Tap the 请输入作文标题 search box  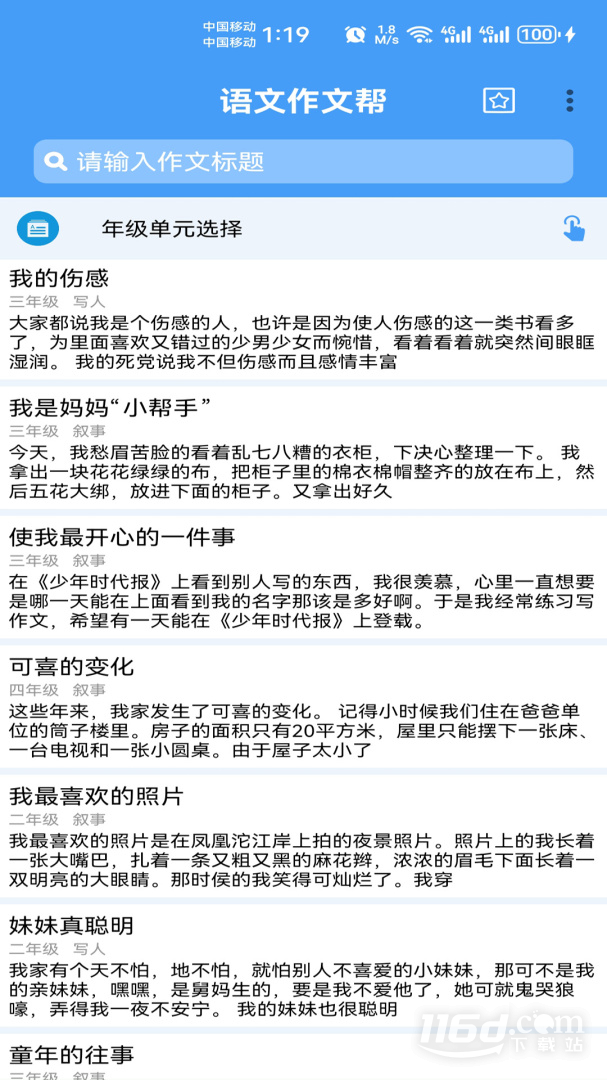[303, 162]
